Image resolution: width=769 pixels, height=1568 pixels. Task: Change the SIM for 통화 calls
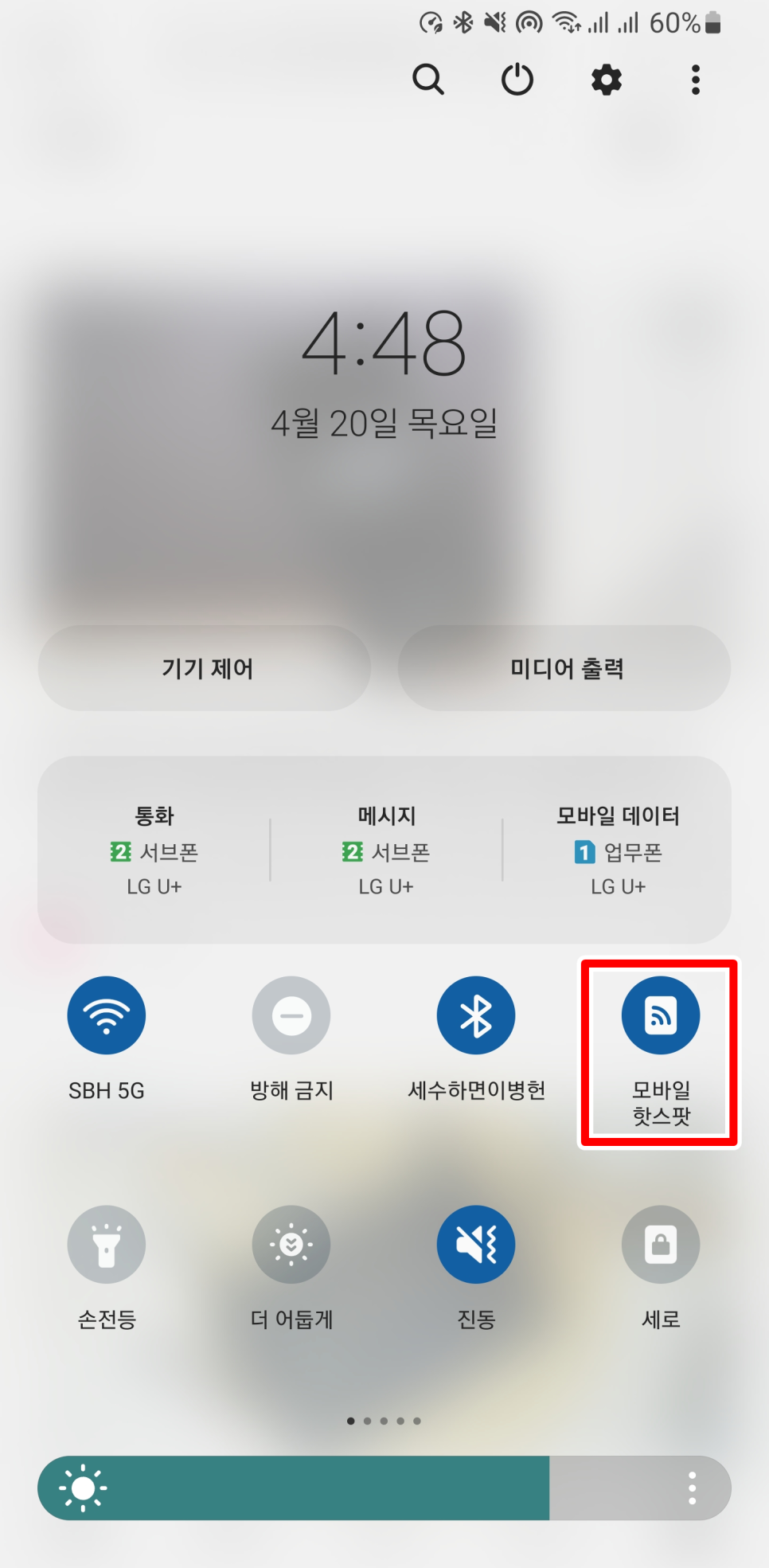pos(154,850)
